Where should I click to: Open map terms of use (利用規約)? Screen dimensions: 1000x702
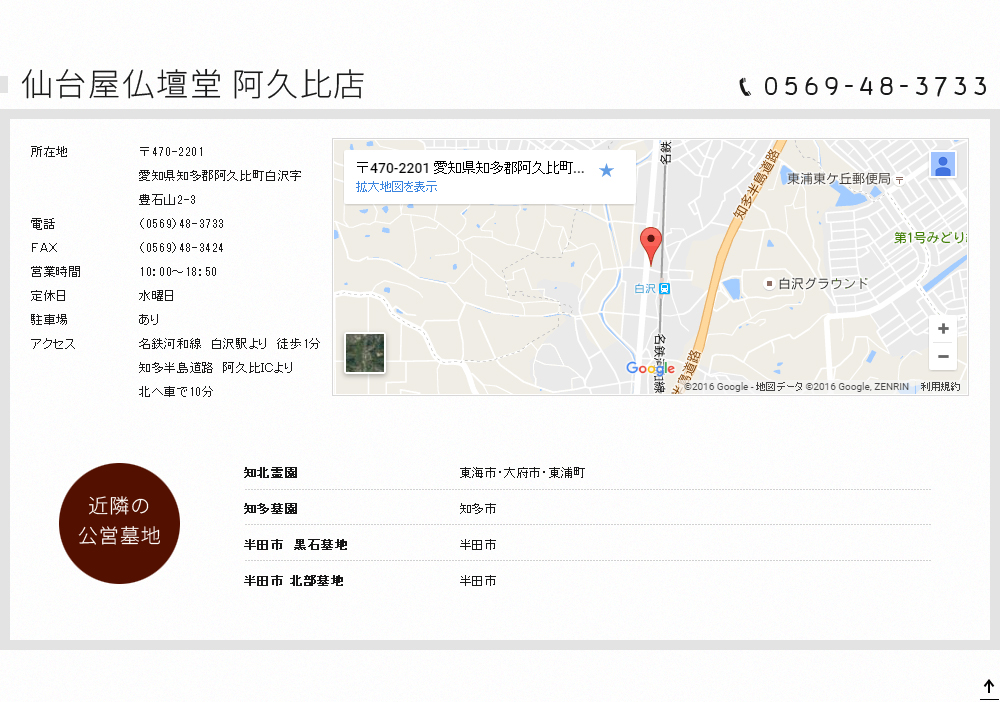940,387
